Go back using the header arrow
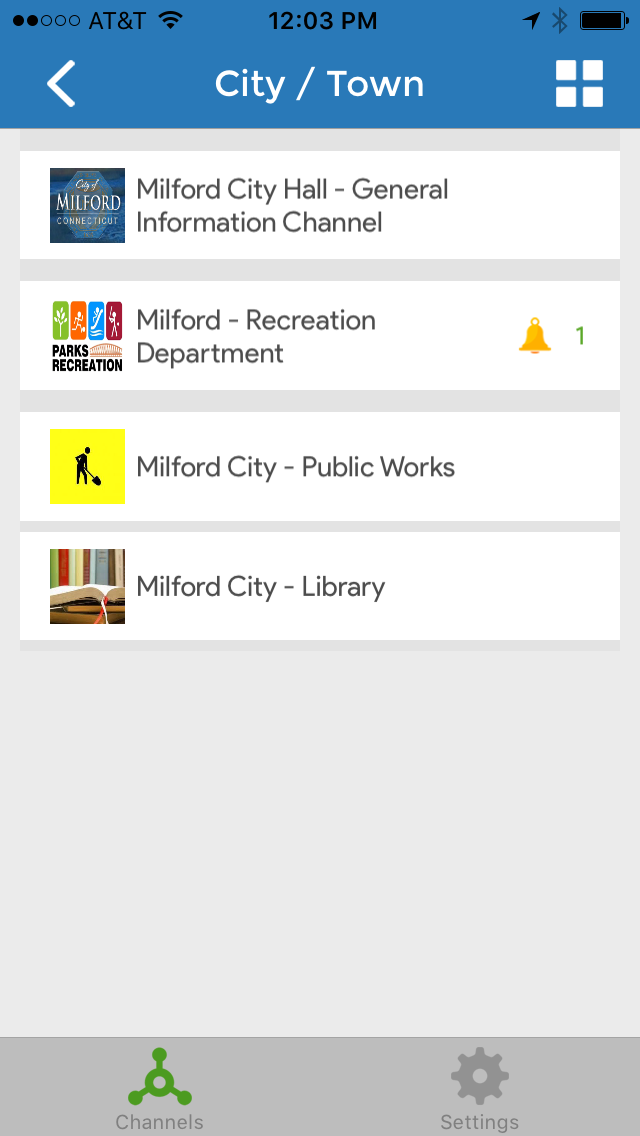 point(61,84)
